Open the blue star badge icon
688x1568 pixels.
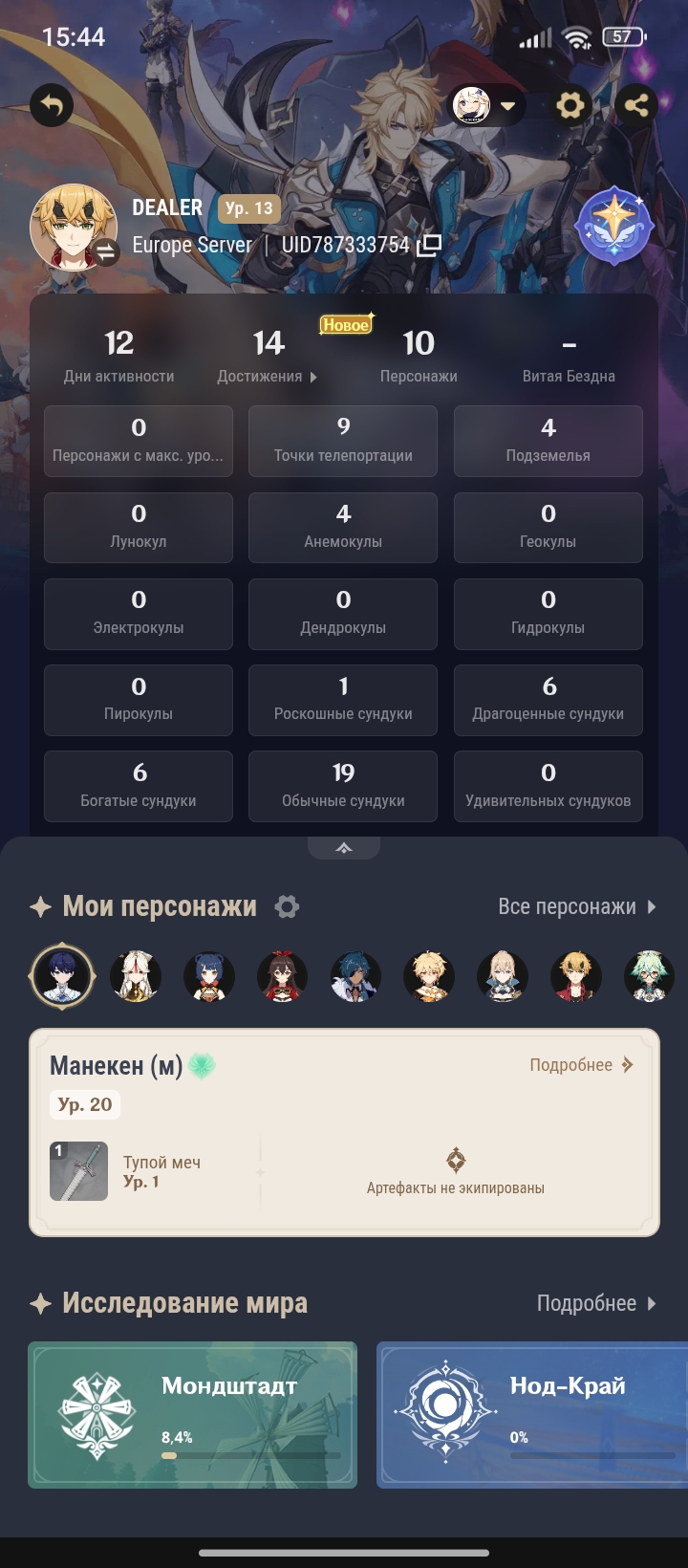tap(614, 227)
